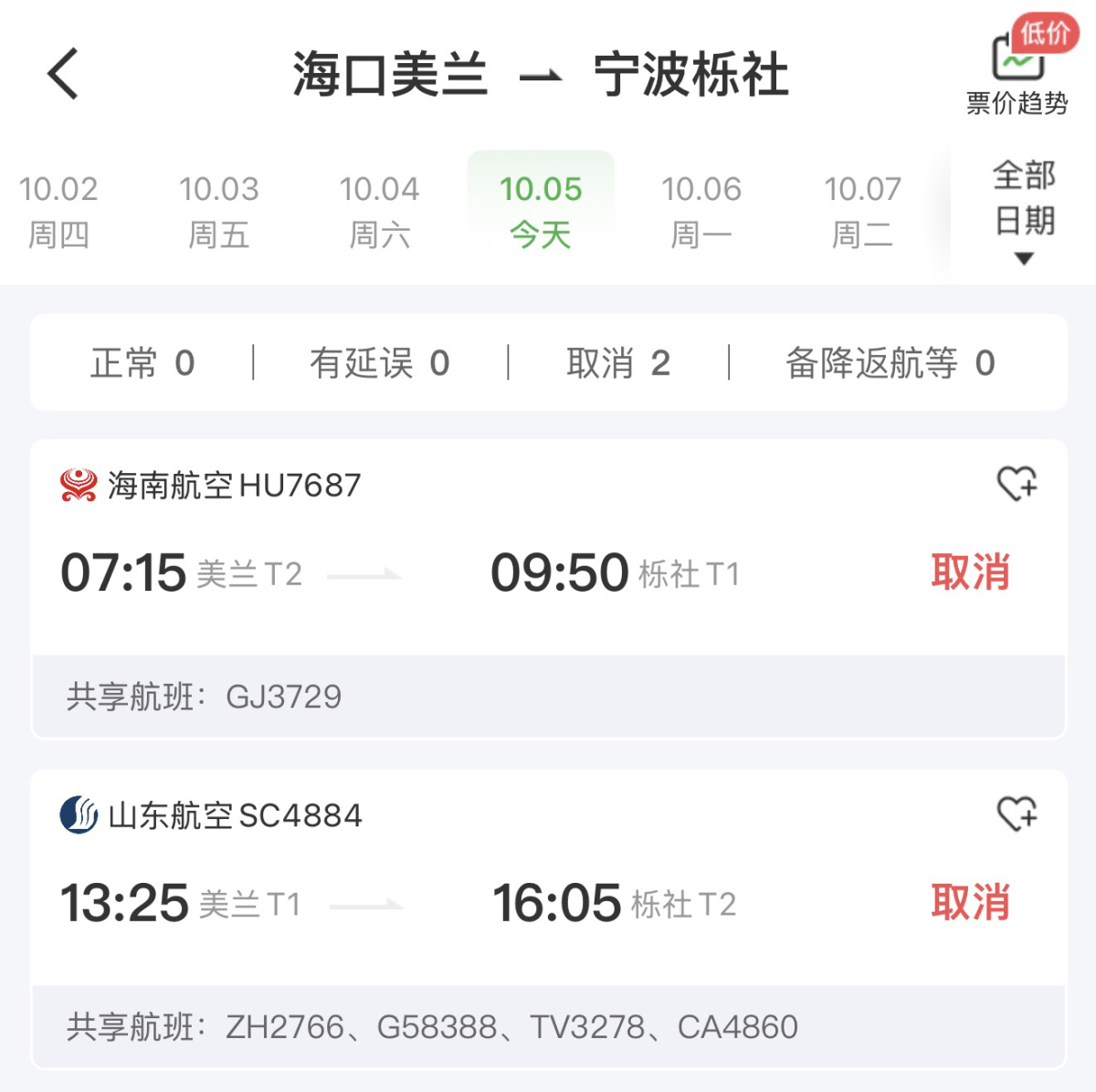Select date 10.03 周五

[x=219, y=212]
